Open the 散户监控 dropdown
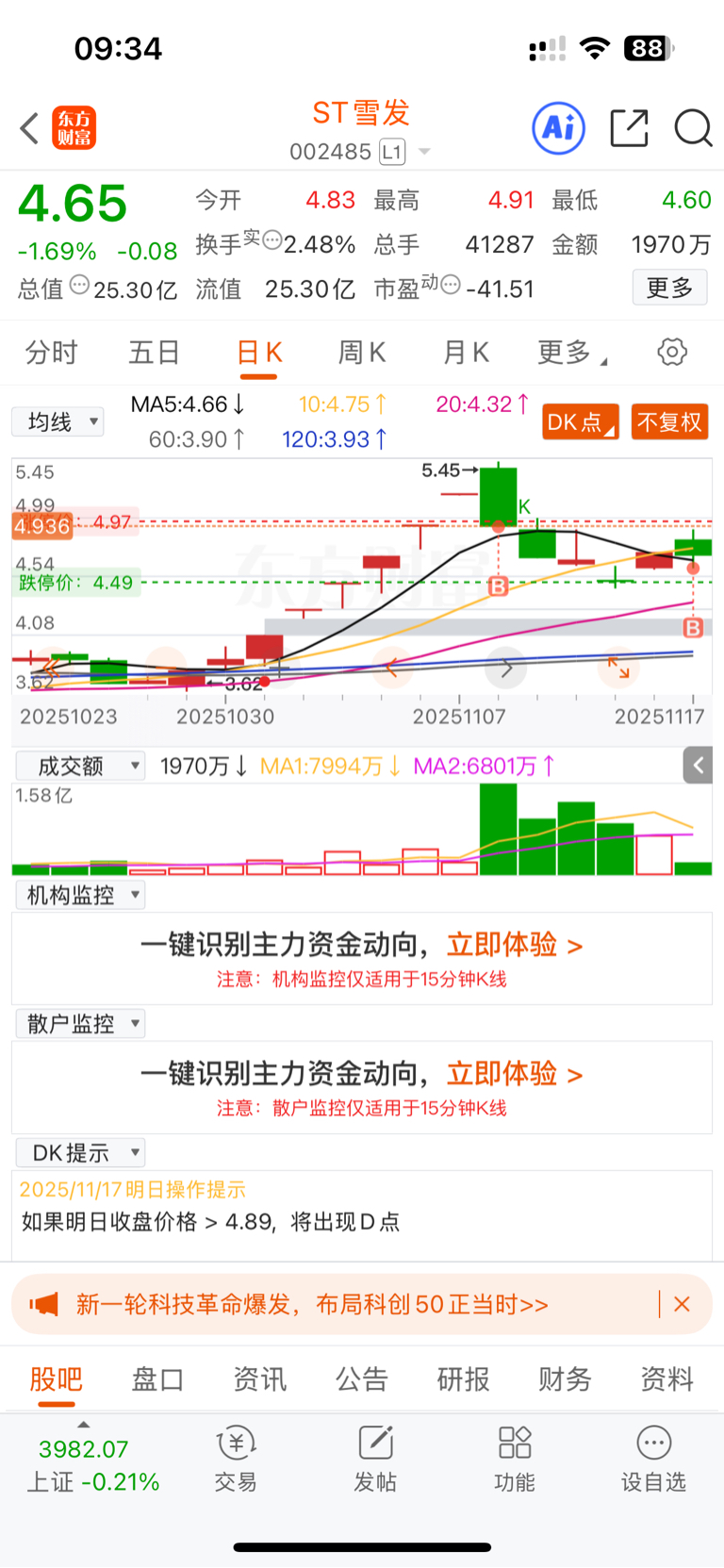The width and height of the screenshot is (724, 1568). 80,1024
